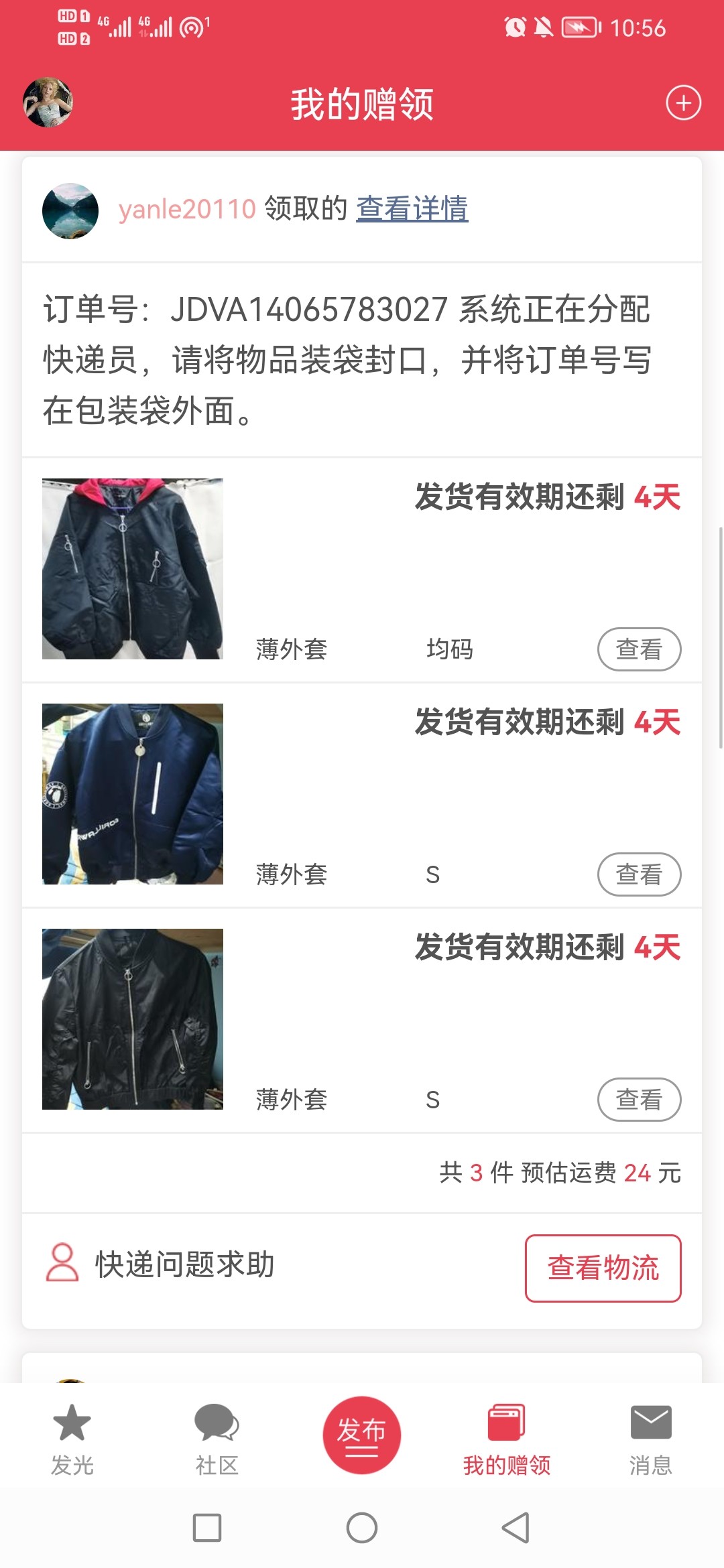Tap the red 发布 publish button
This screenshot has height=1568, width=724.
pyautogui.click(x=362, y=1435)
